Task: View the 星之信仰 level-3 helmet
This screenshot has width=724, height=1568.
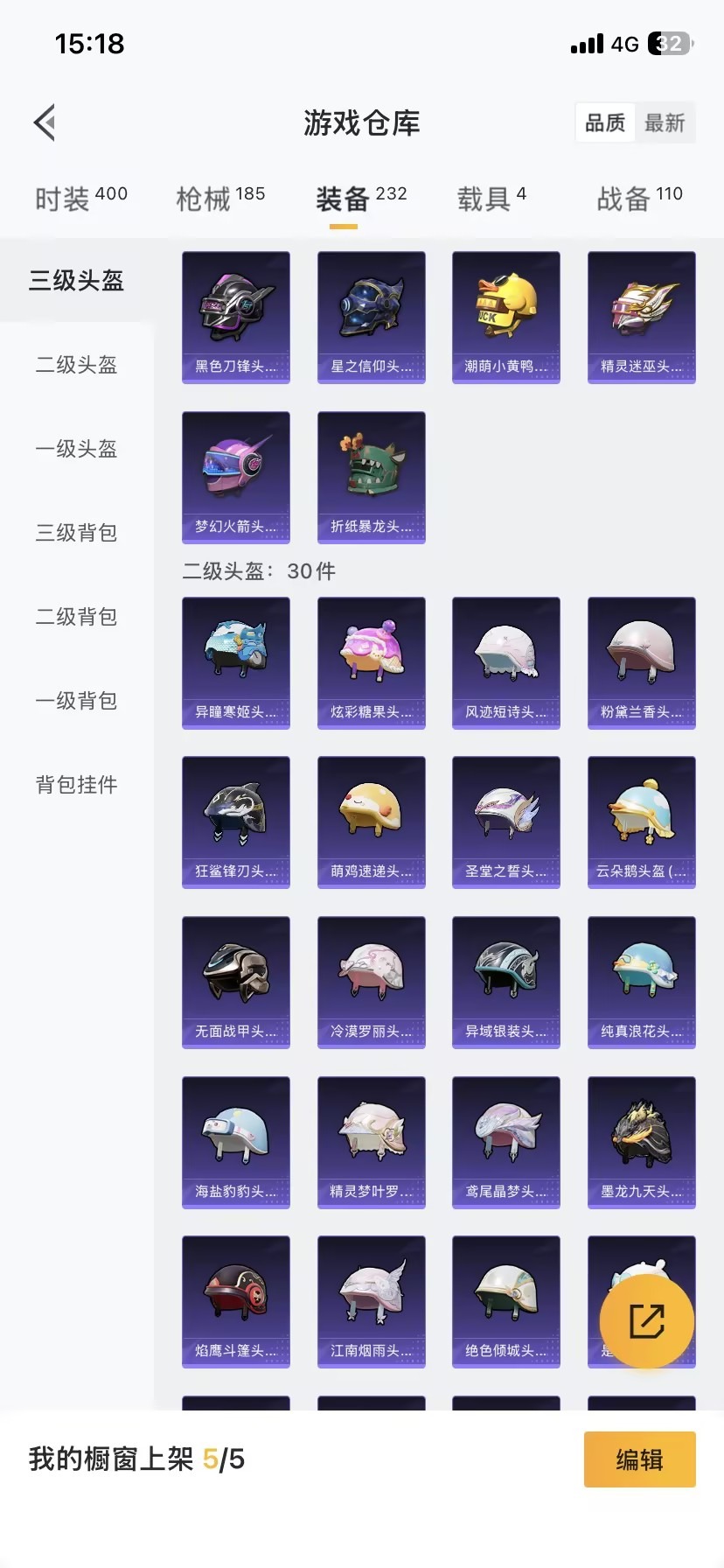Action: click(x=371, y=317)
